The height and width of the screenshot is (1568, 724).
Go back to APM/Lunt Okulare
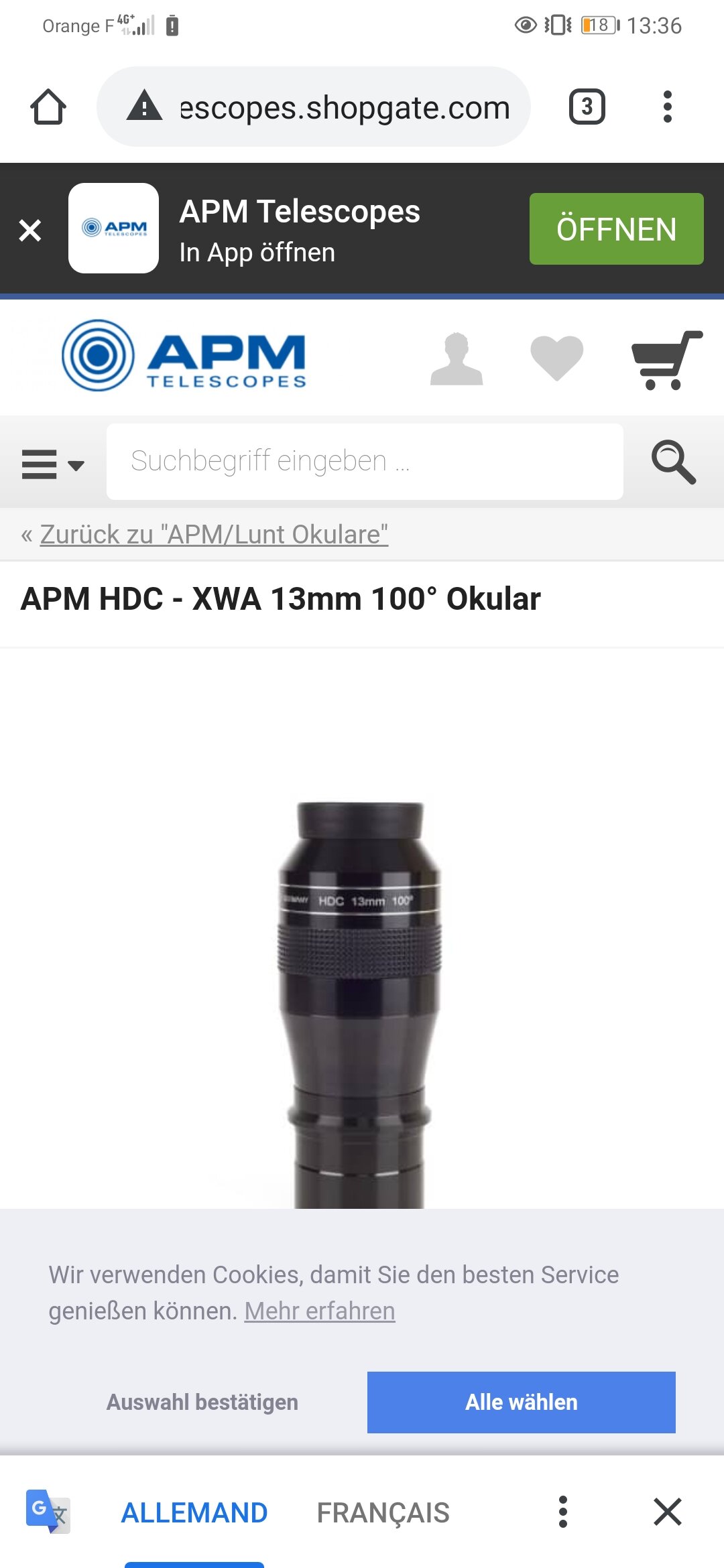213,535
